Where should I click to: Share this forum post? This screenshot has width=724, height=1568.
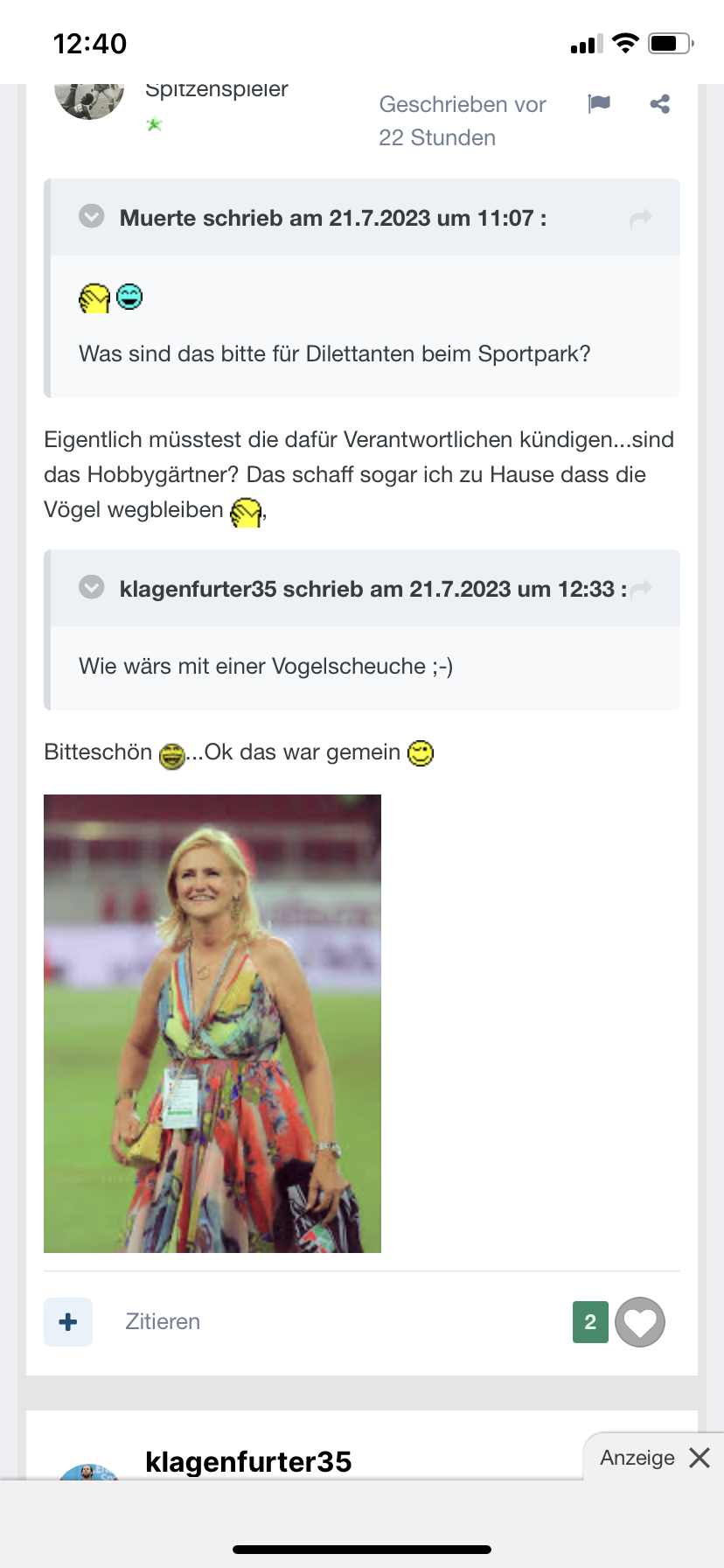coord(660,104)
